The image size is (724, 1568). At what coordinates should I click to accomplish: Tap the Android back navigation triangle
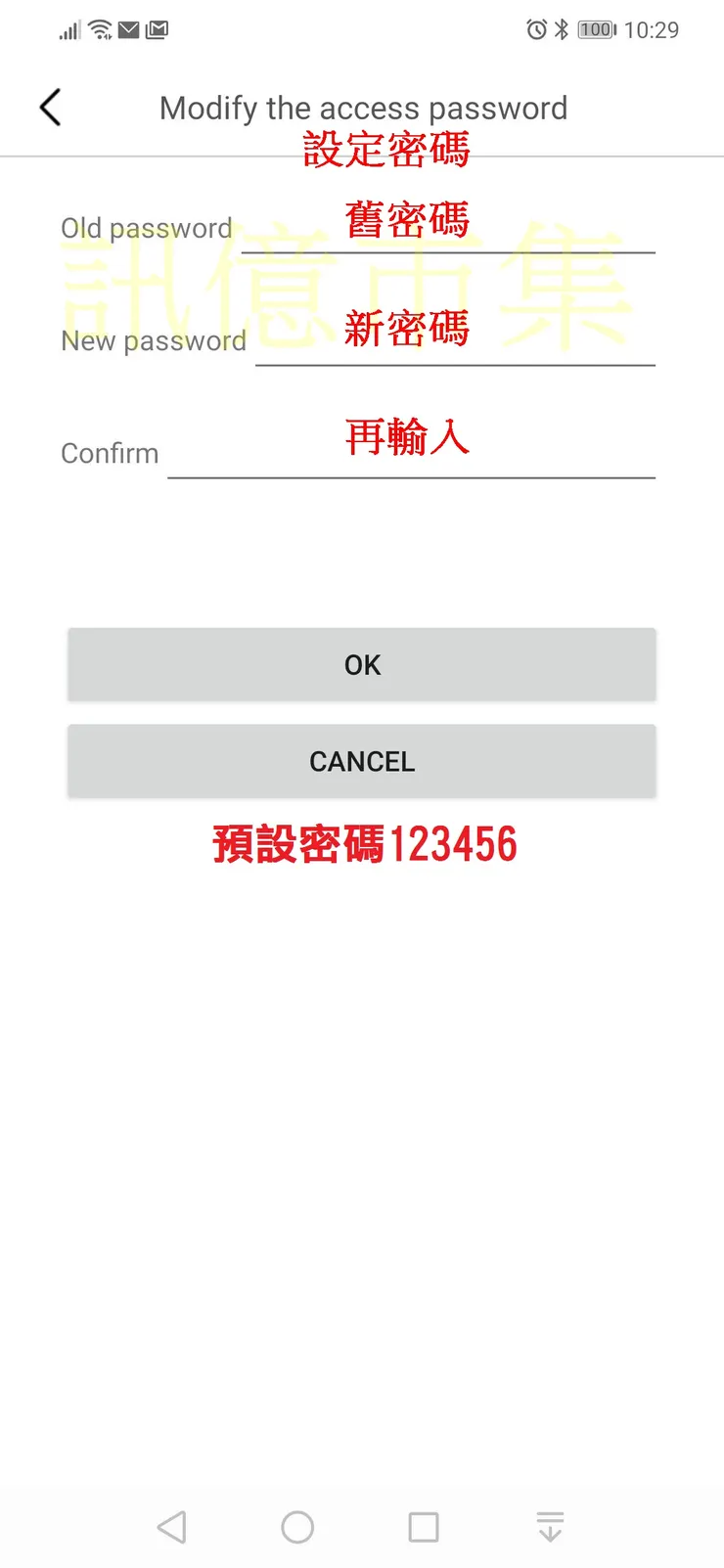point(172,1525)
